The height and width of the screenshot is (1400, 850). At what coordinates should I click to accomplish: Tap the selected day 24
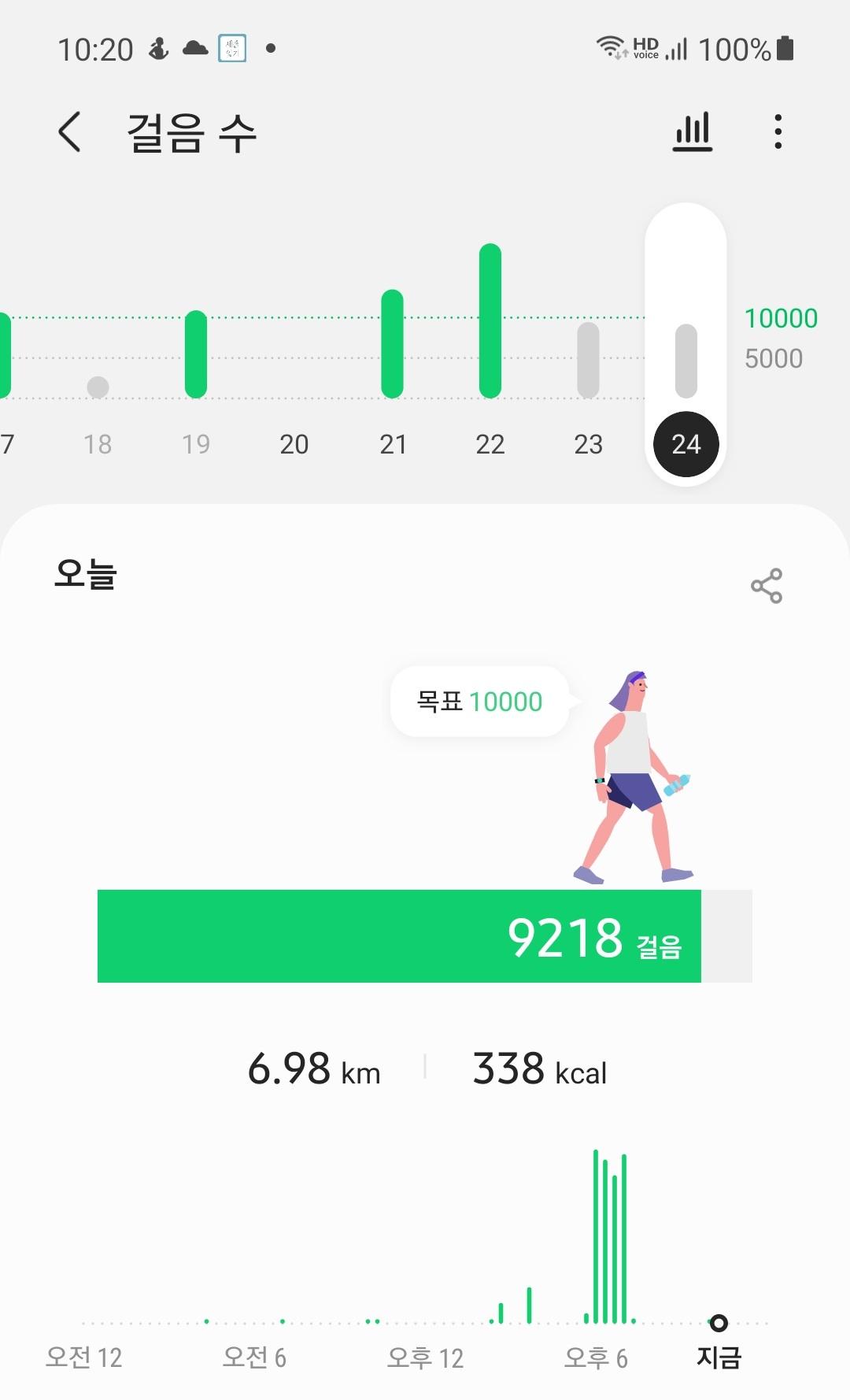pyautogui.click(x=686, y=444)
